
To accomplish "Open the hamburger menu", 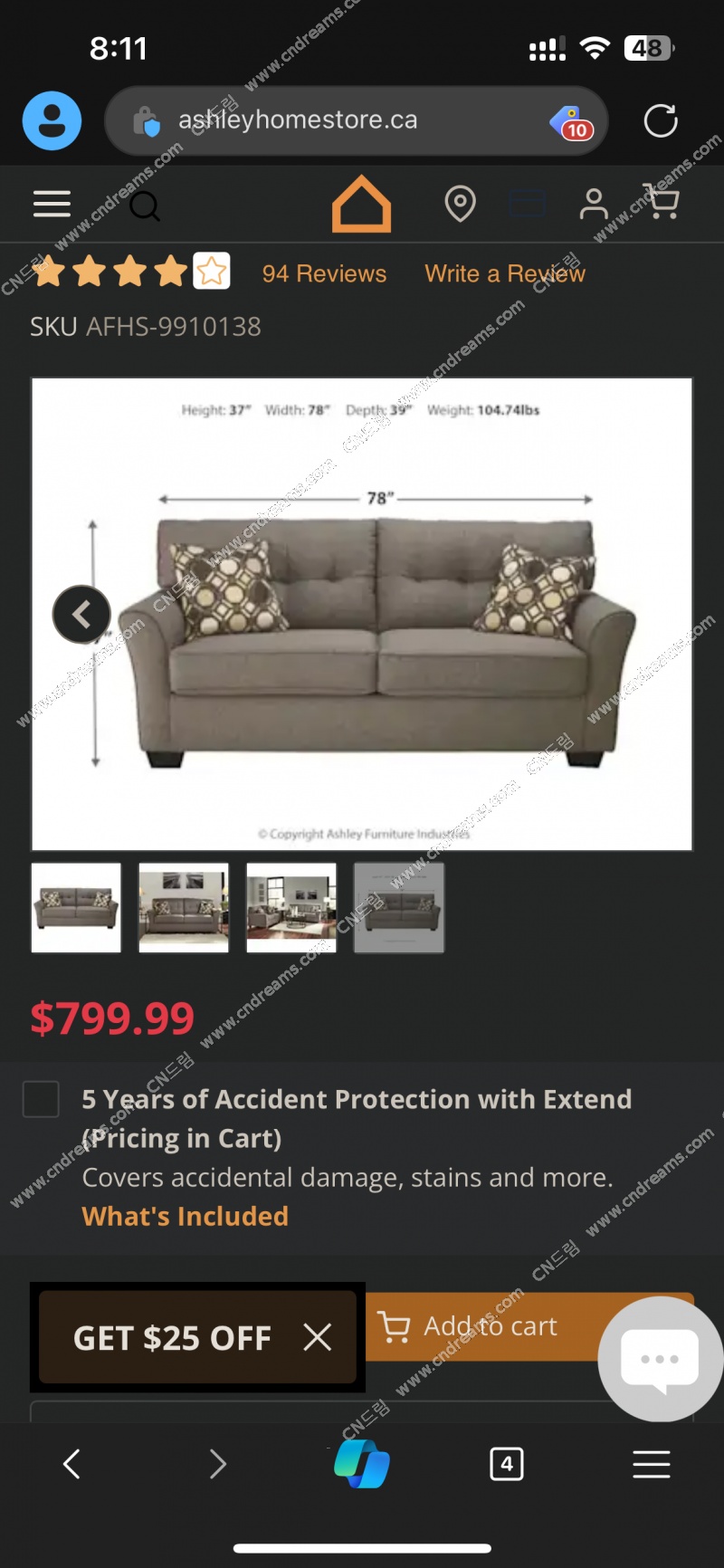I will click(x=52, y=205).
